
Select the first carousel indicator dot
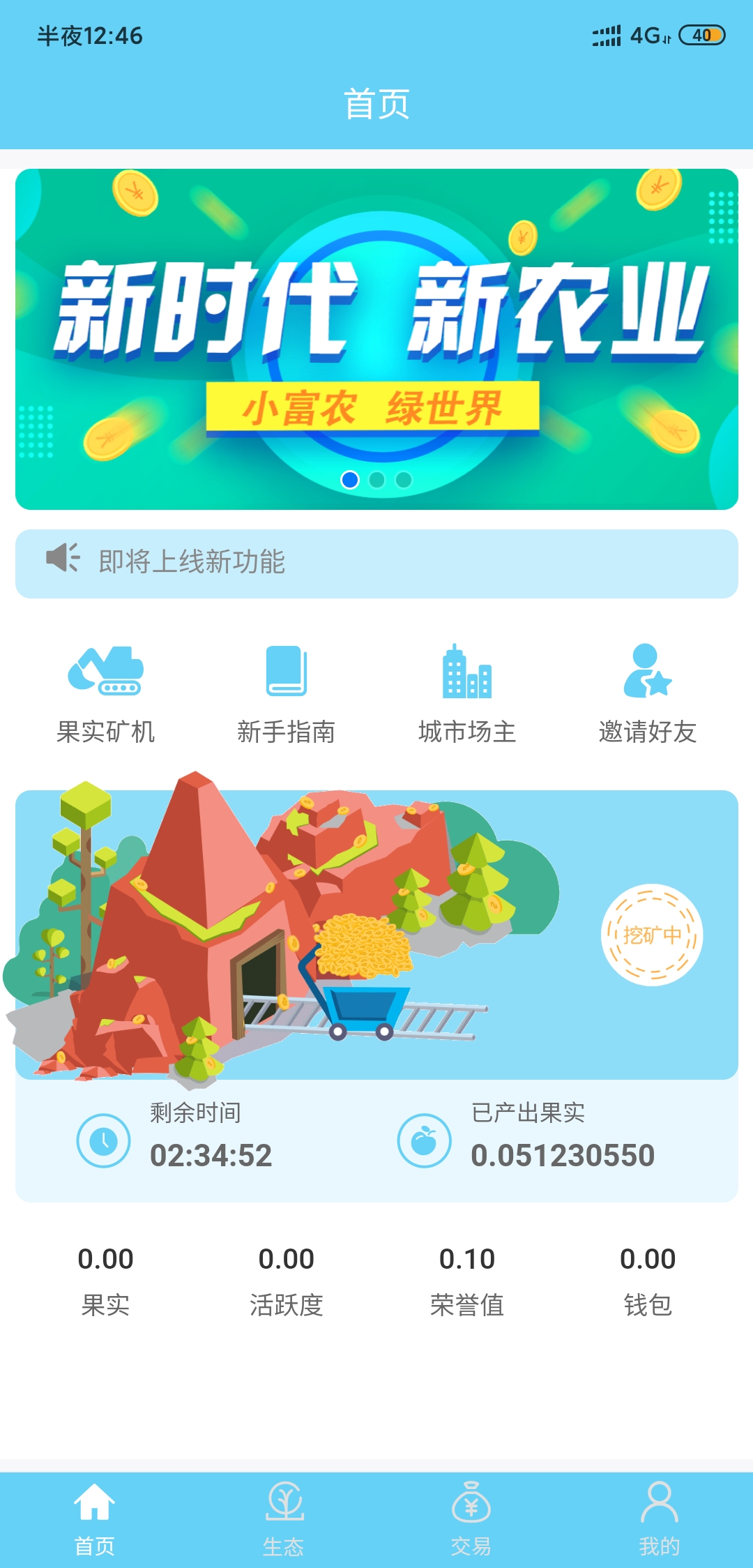(x=349, y=481)
